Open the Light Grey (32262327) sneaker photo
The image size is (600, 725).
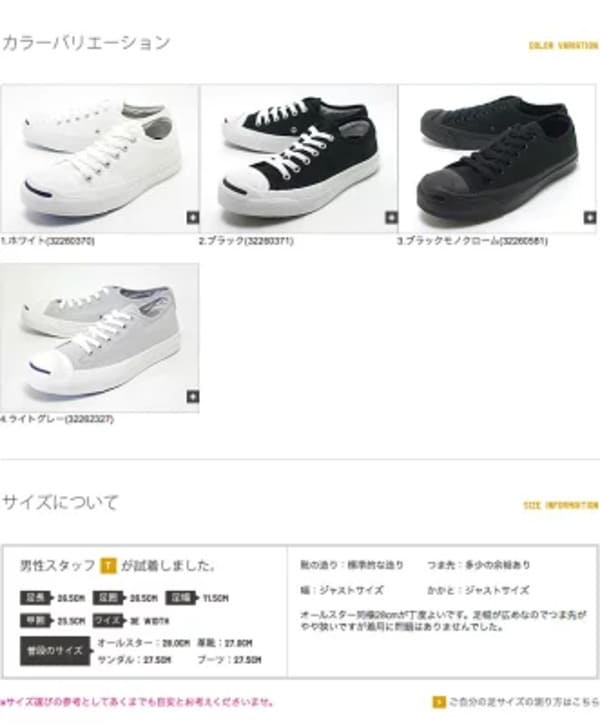point(99,337)
